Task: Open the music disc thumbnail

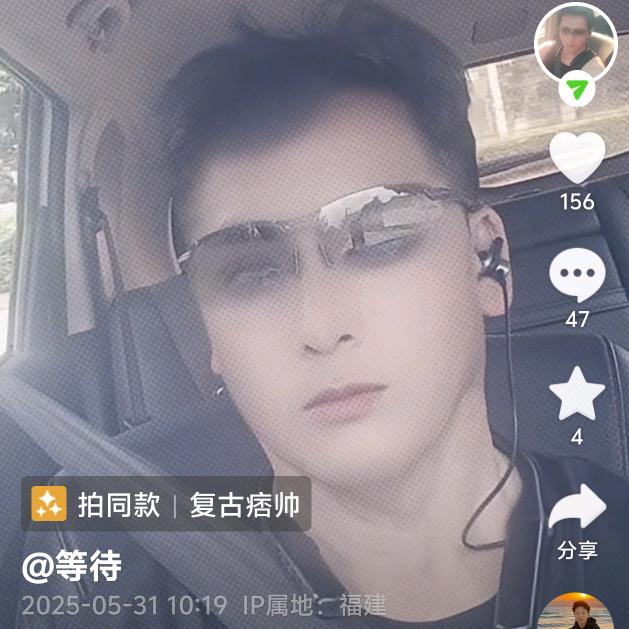Action: 576,612
